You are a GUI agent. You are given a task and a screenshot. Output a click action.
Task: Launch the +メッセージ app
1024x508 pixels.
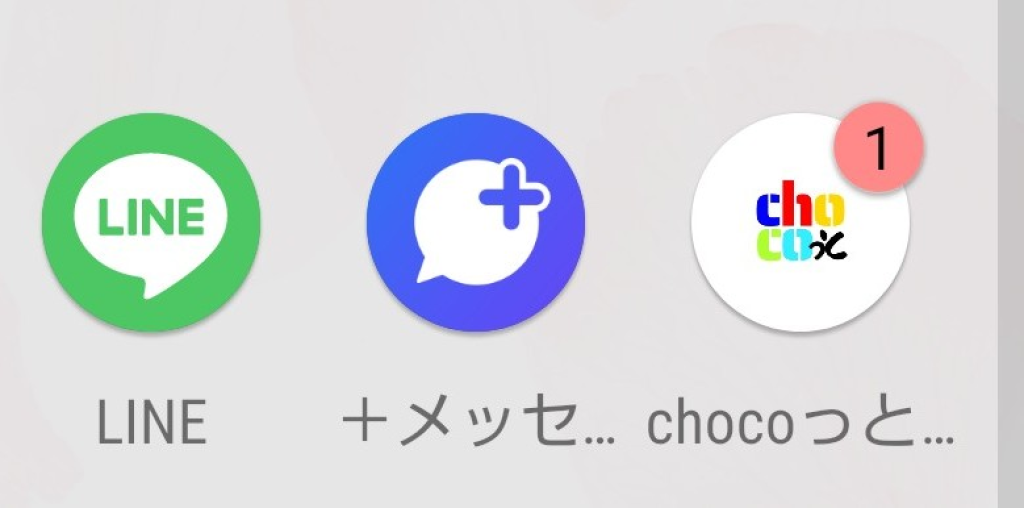(475, 222)
